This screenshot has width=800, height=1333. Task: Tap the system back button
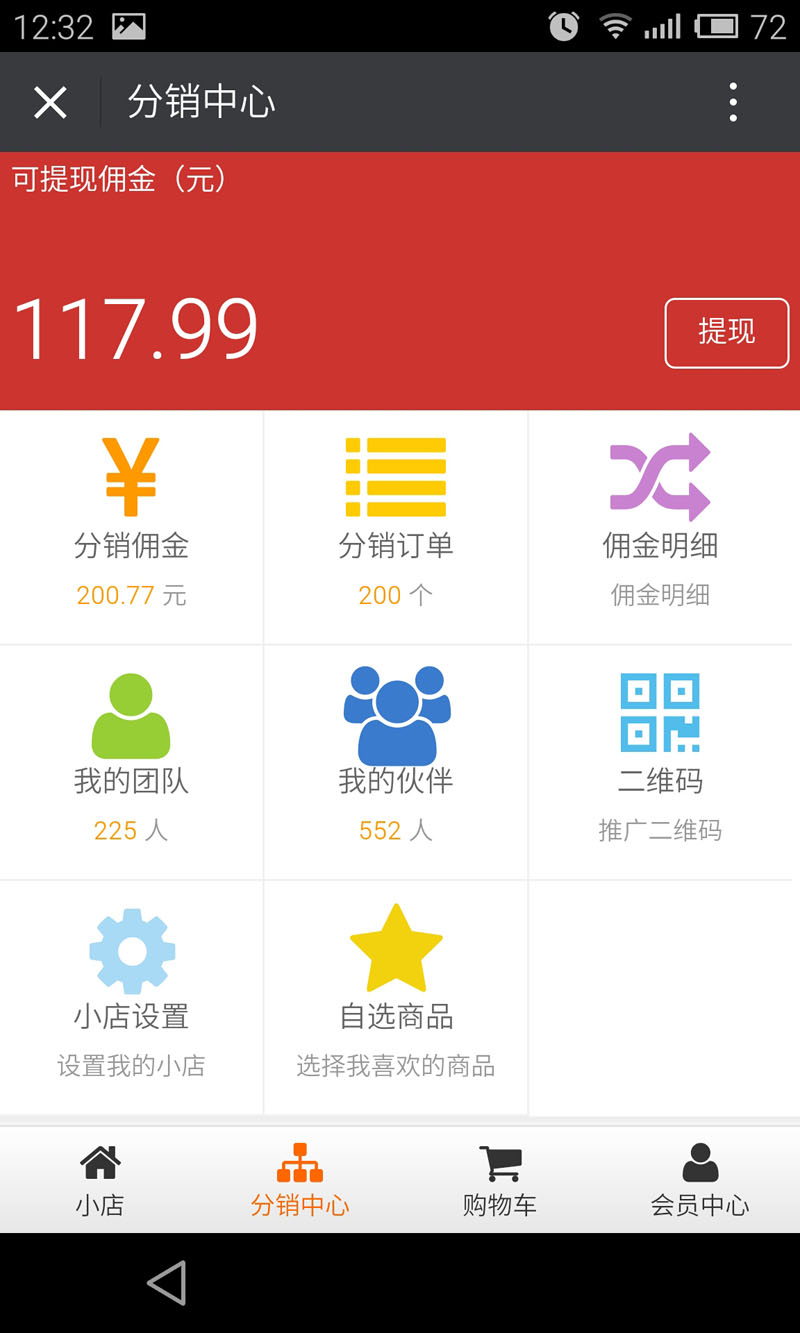click(167, 1282)
